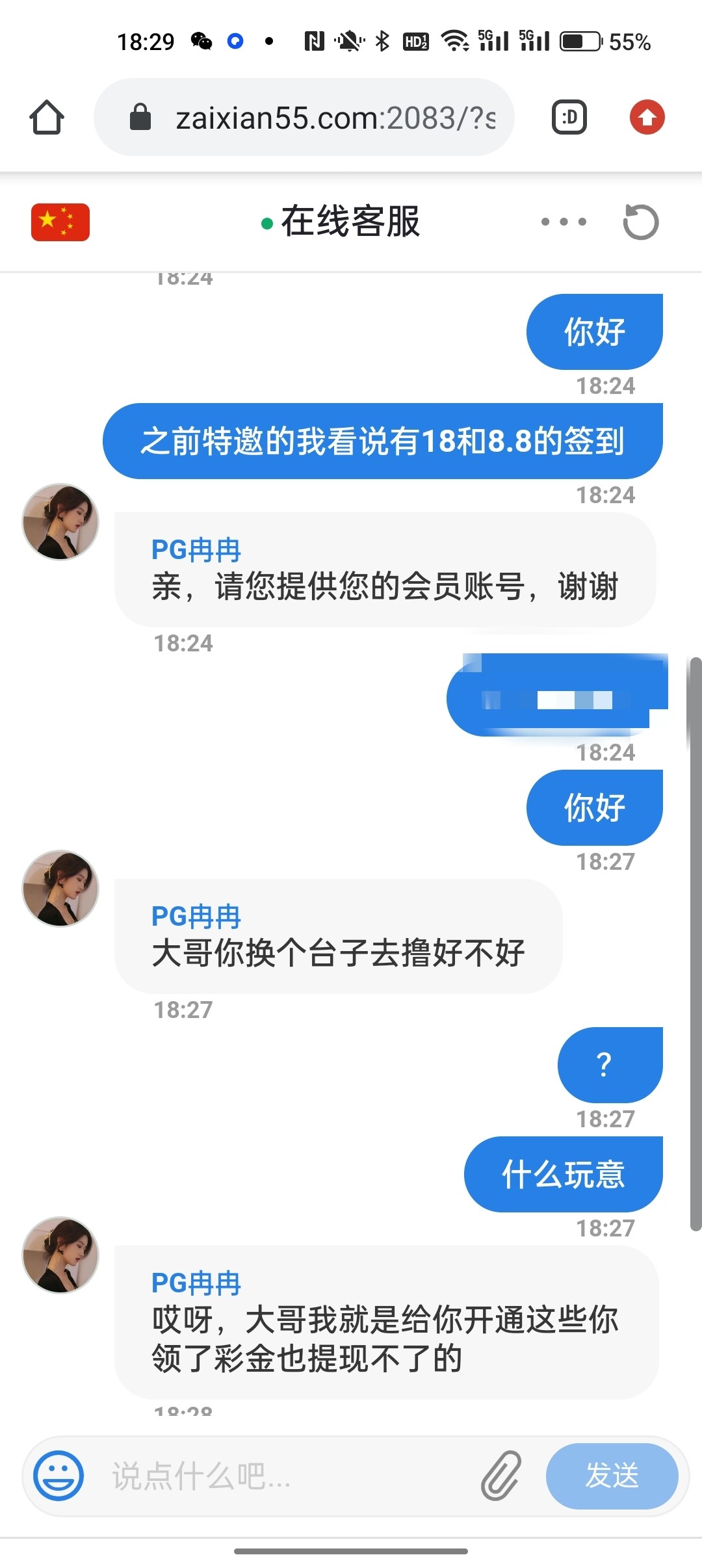Open the three-dot chat menu

[x=564, y=222]
